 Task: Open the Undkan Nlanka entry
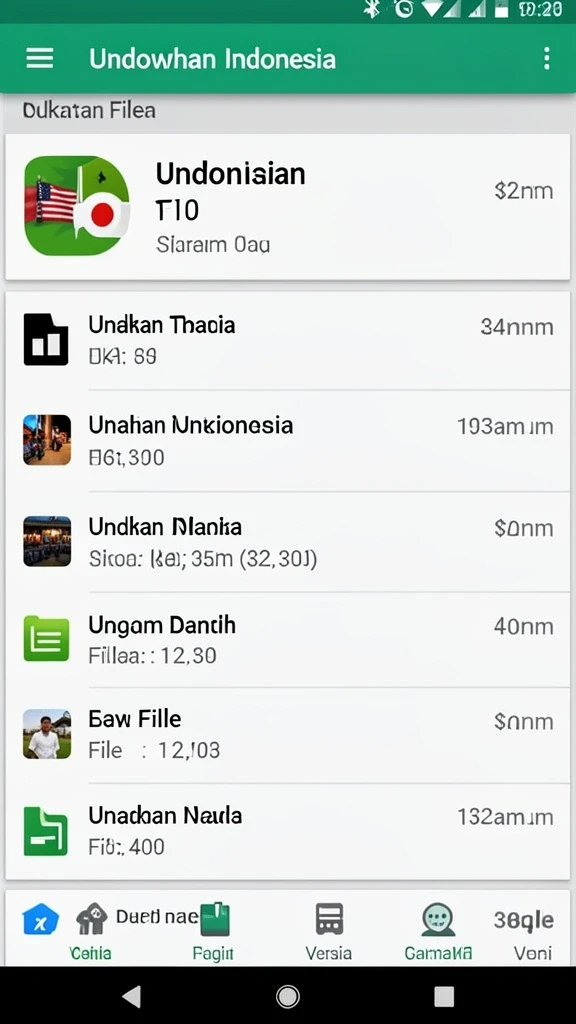pyautogui.click(x=287, y=541)
